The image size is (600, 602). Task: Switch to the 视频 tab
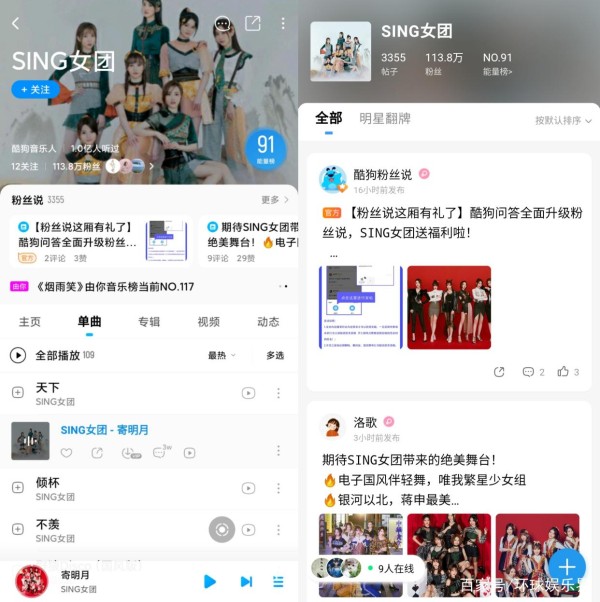click(208, 322)
